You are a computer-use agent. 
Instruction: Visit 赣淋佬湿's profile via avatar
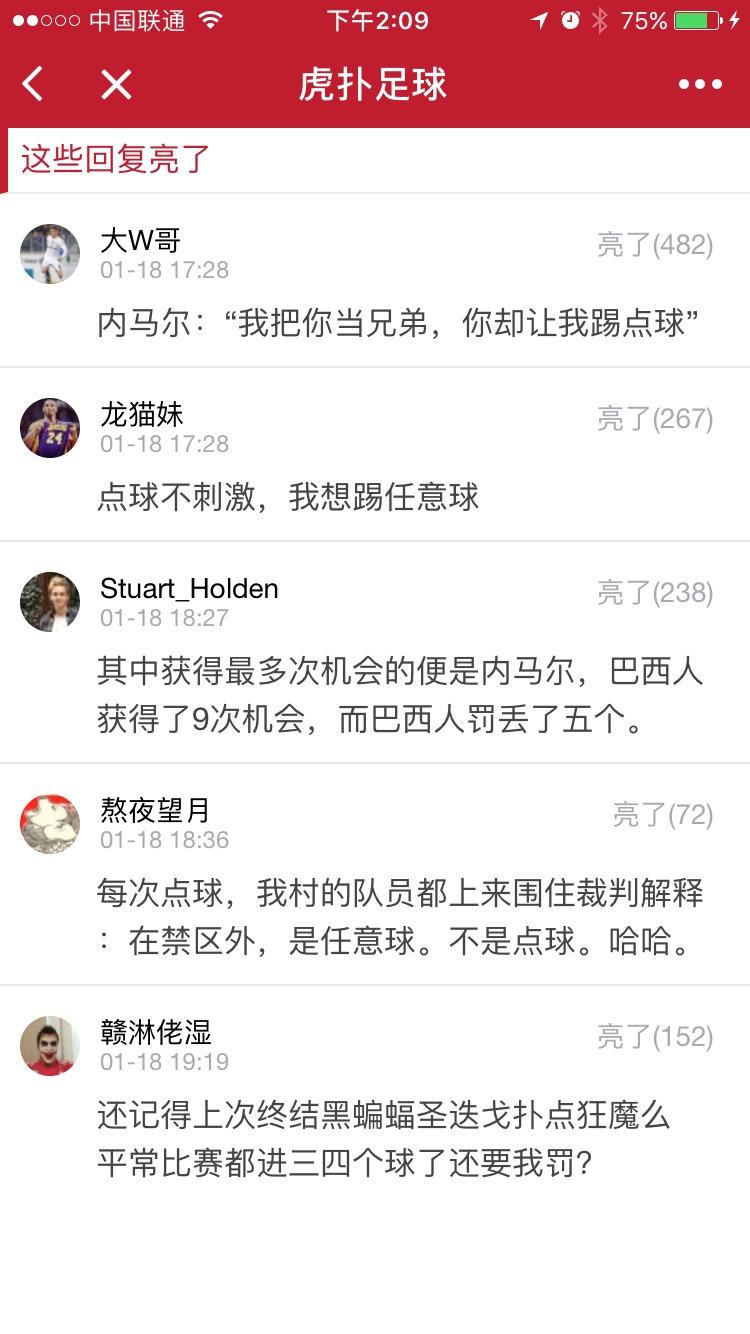tap(50, 1046)
